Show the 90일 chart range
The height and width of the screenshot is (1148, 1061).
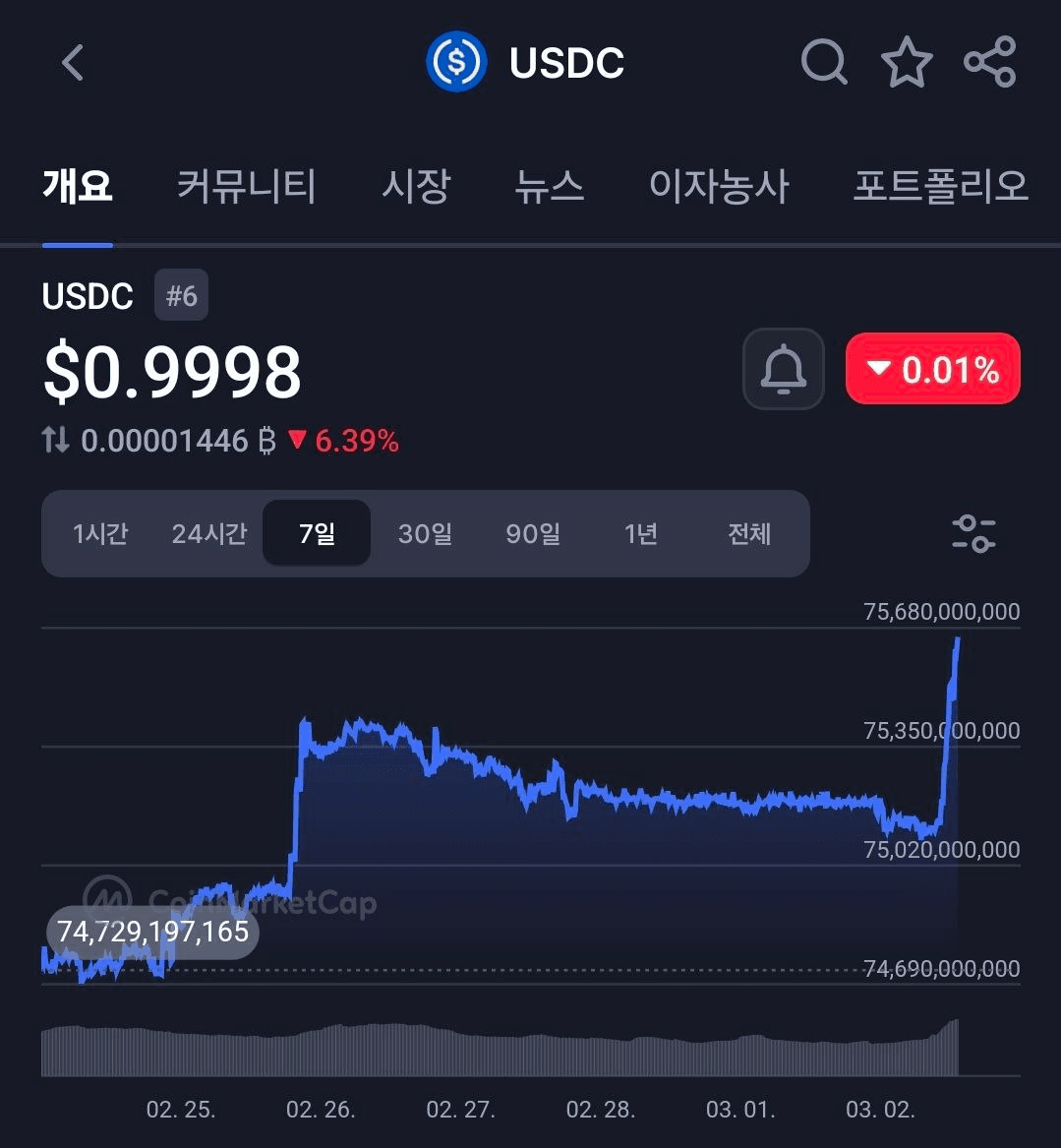click(533, 534)
